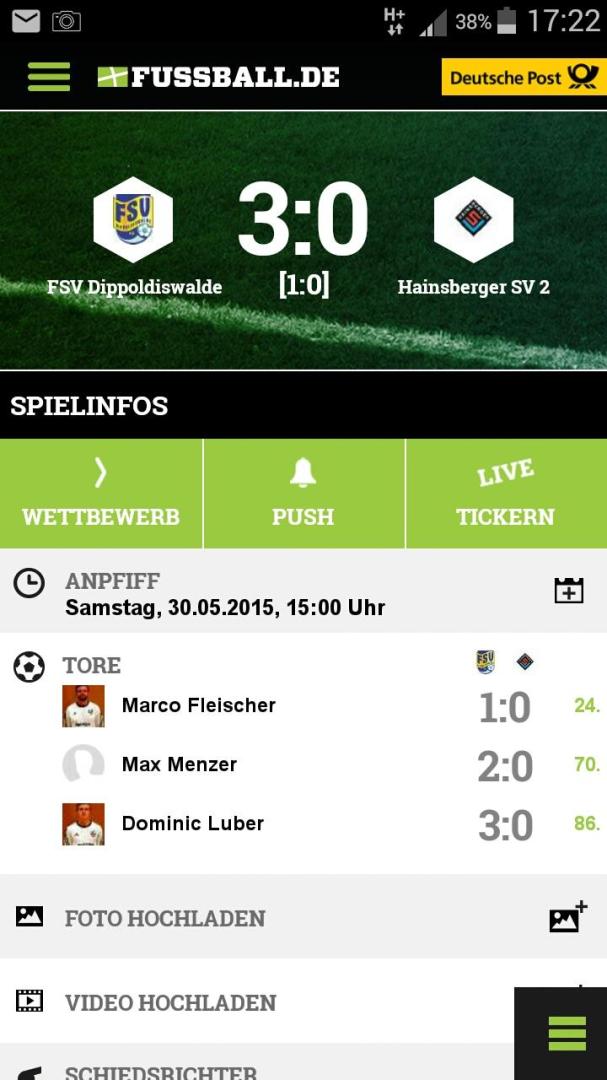The image size is (607, 1080).
Task: Select Foto hochladen to upload a photo
Action: pyautogui.click(x=165, y=918)
